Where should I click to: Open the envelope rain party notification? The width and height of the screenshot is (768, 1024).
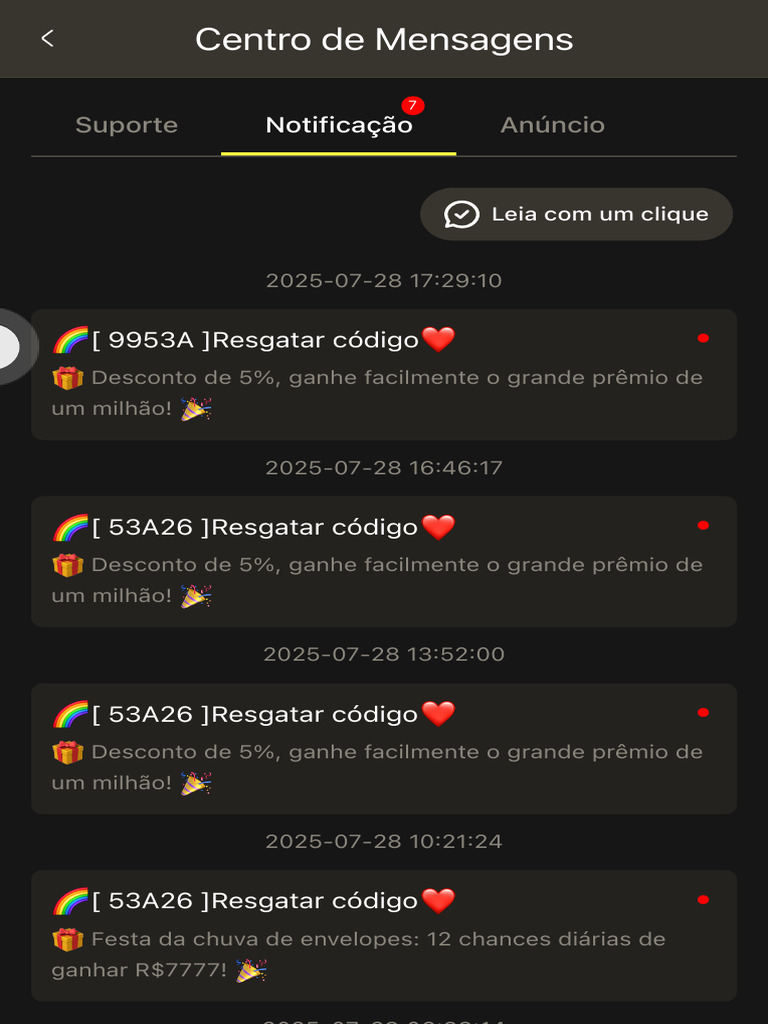pyautogui.click(x=384, y=935)
